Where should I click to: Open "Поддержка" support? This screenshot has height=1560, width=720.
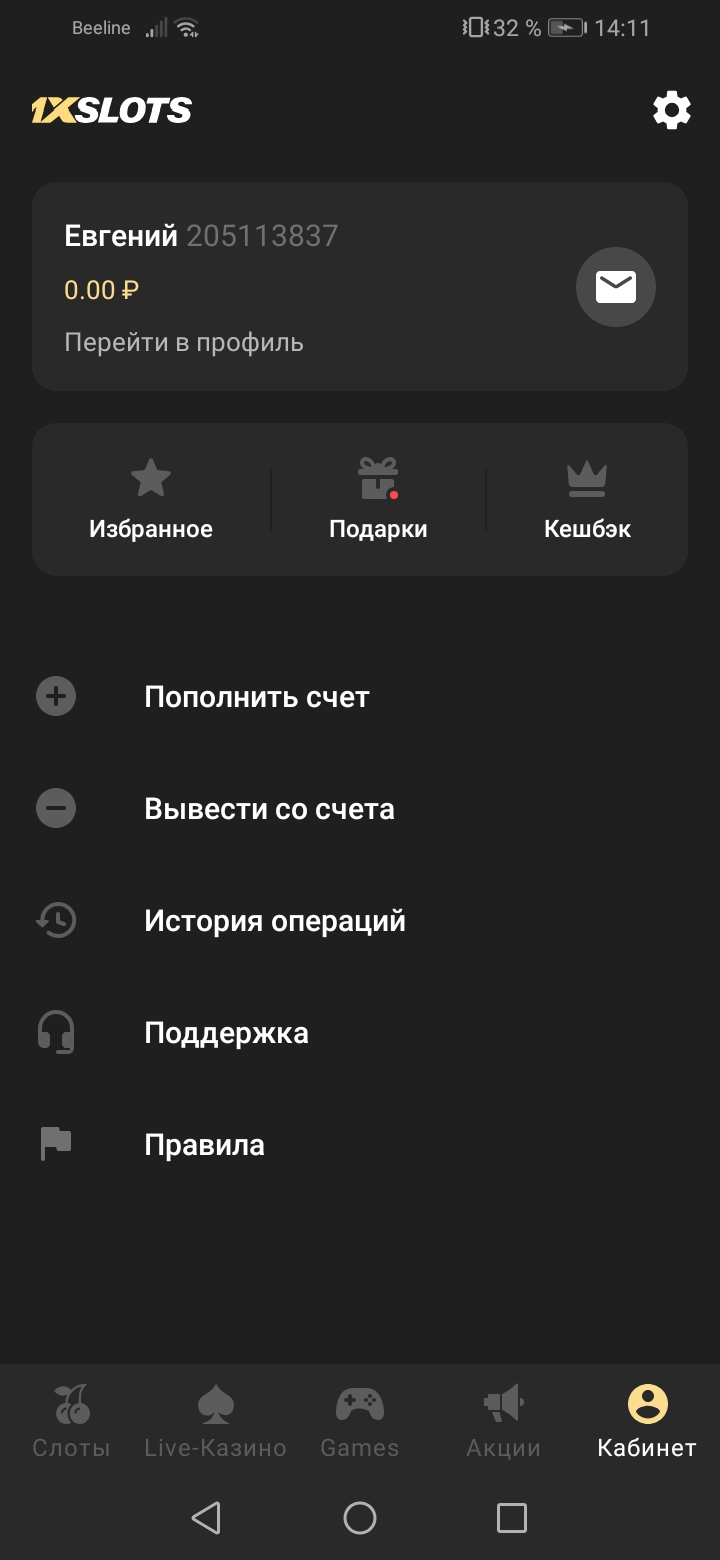pos(226,1033)
